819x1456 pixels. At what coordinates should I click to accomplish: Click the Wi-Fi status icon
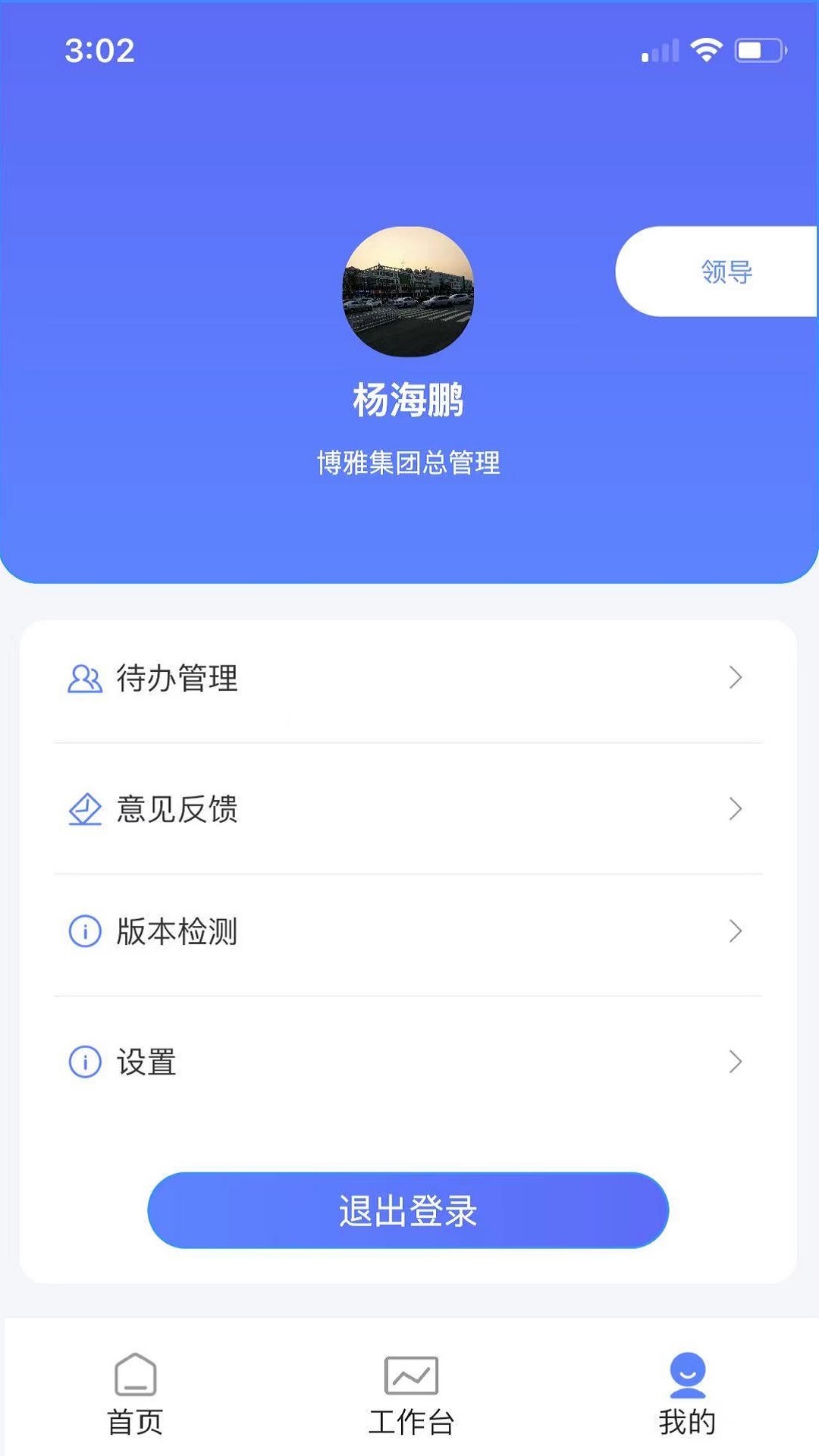[706, 49]
